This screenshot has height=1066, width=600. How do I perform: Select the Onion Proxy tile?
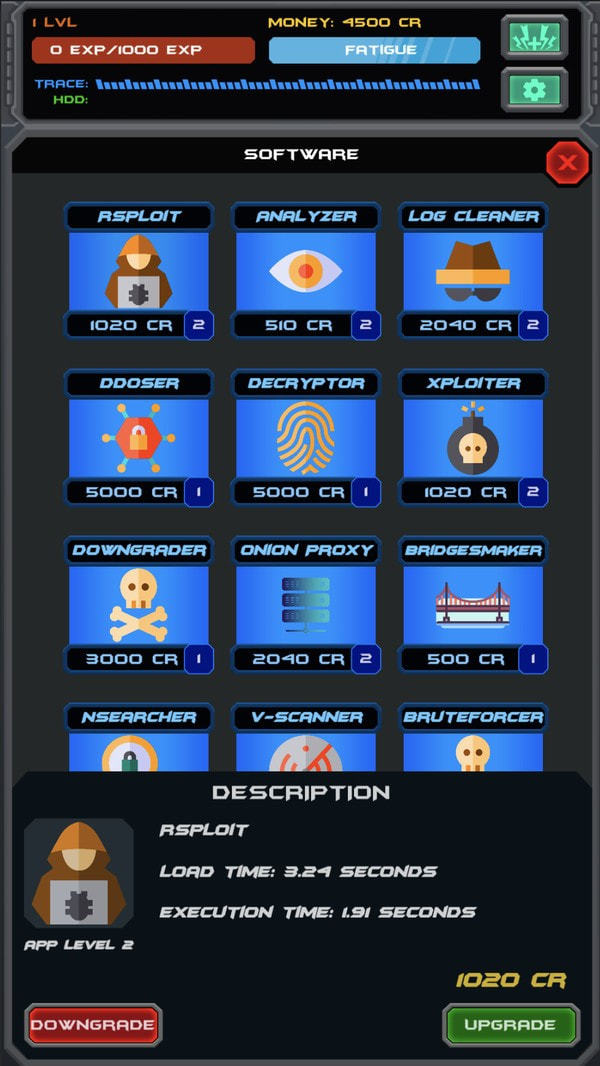pos(306,604)
